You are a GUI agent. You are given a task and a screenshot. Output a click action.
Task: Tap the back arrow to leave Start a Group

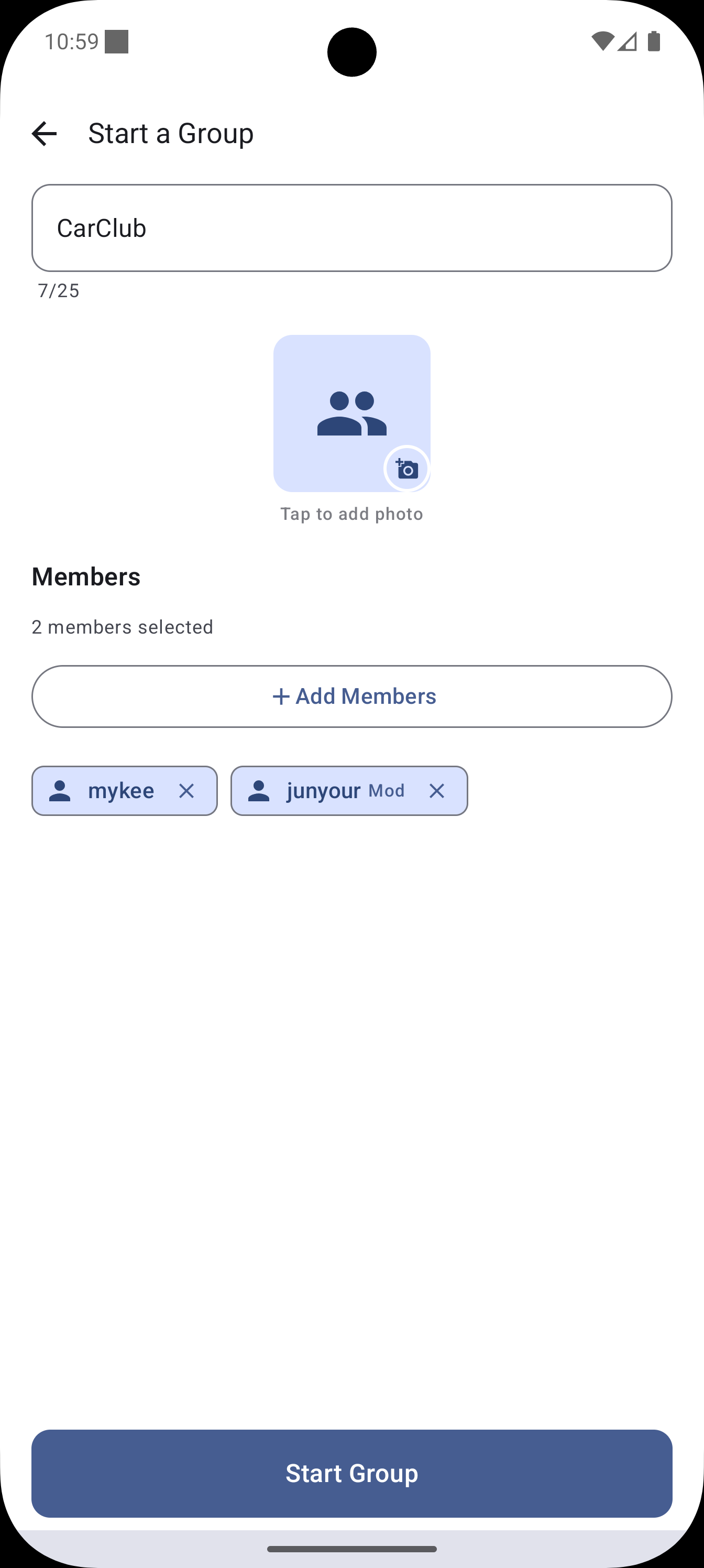(44, 133)
